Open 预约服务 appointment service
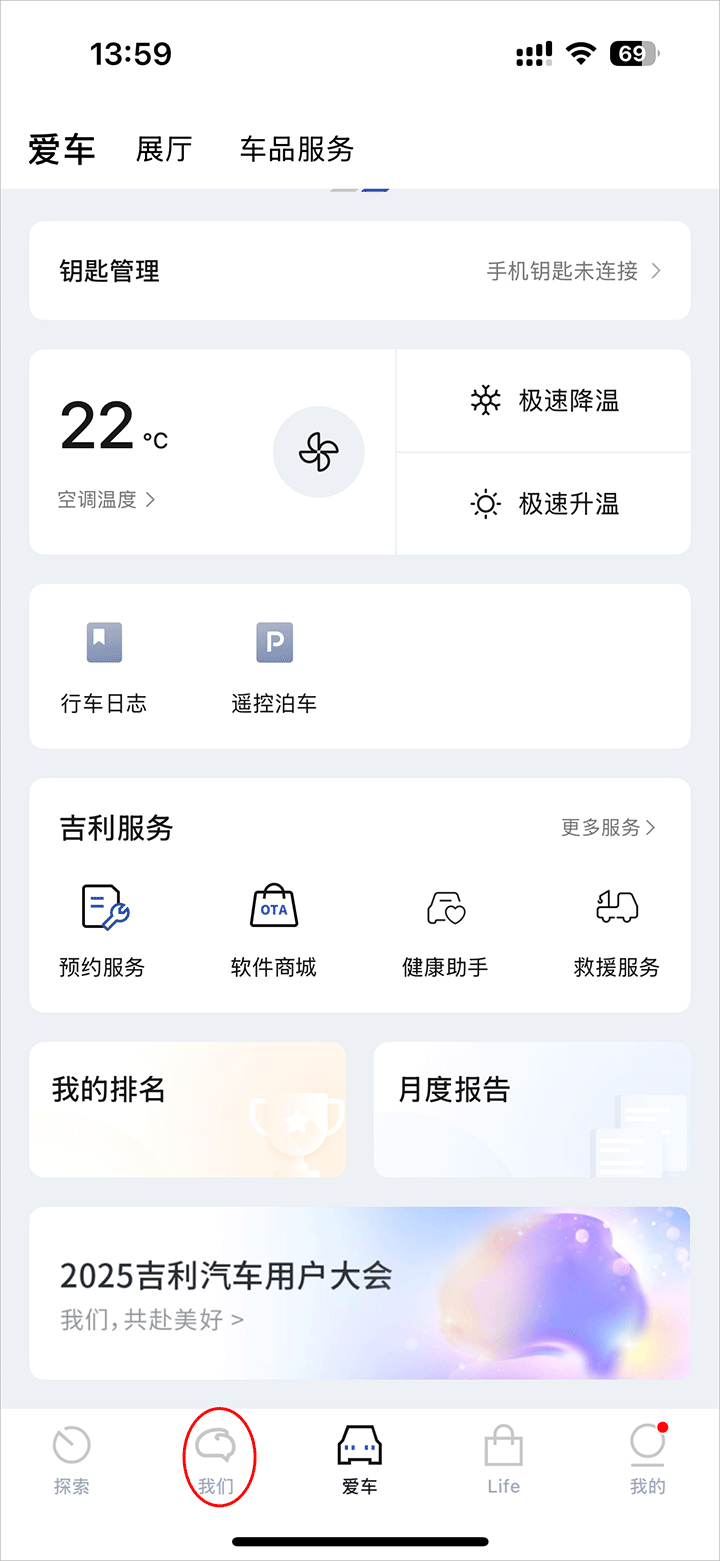The width and height of the screenshot is (720, 1561). 103,930
